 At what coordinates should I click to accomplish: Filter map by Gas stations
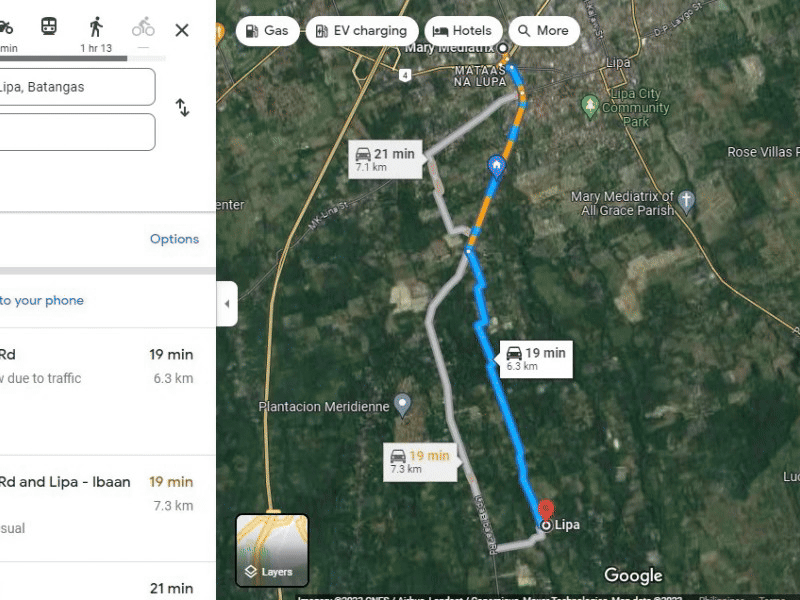pyautogui.click(x=267, y=31)
